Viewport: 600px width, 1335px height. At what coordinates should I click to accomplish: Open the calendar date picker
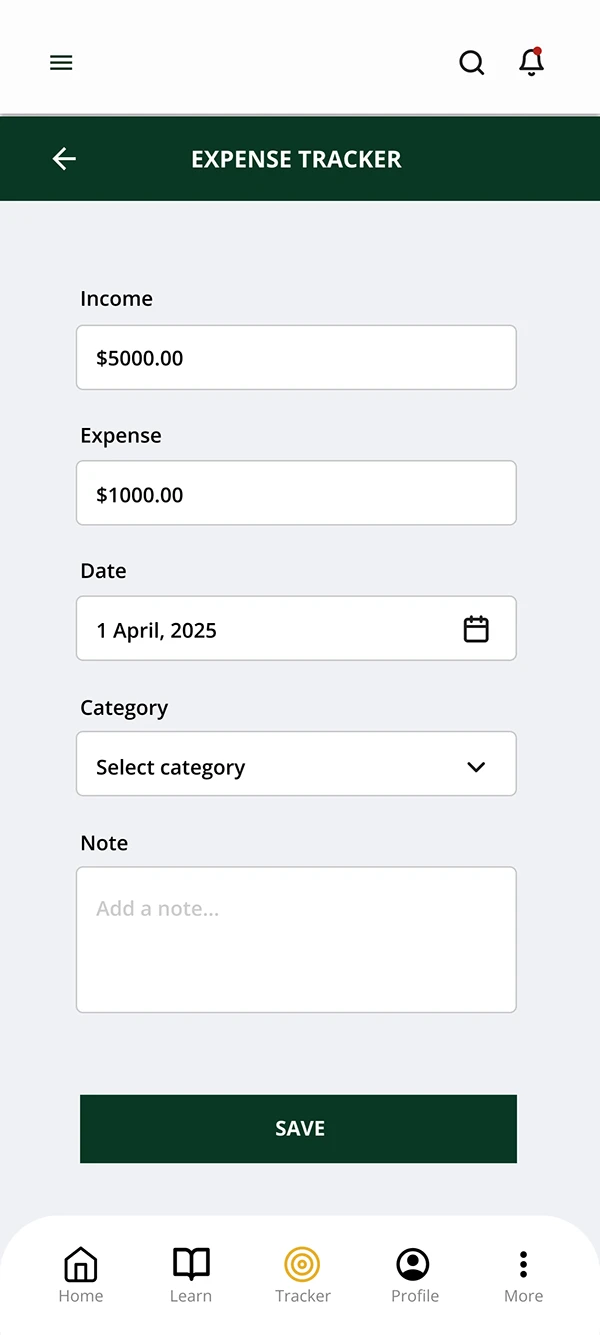pos(476,629)
